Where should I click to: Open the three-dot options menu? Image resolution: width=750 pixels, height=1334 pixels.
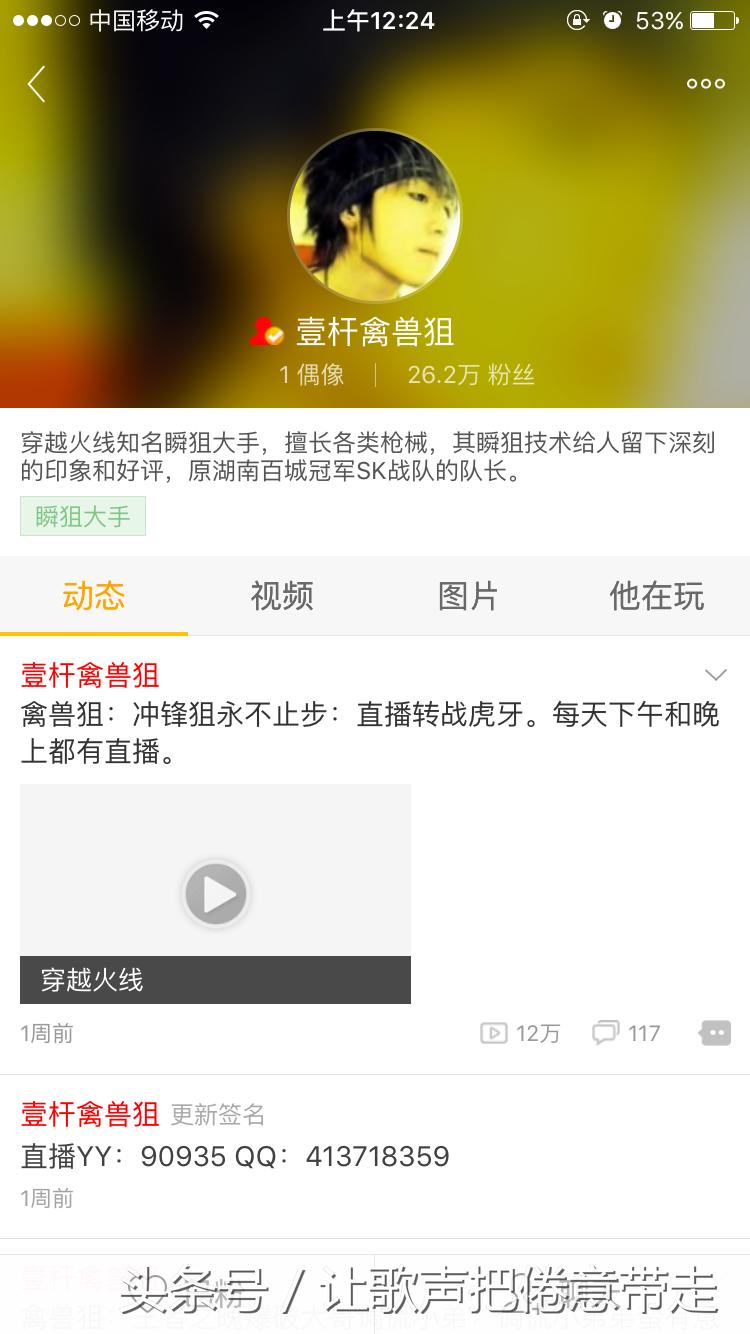[x=705, y=84]
